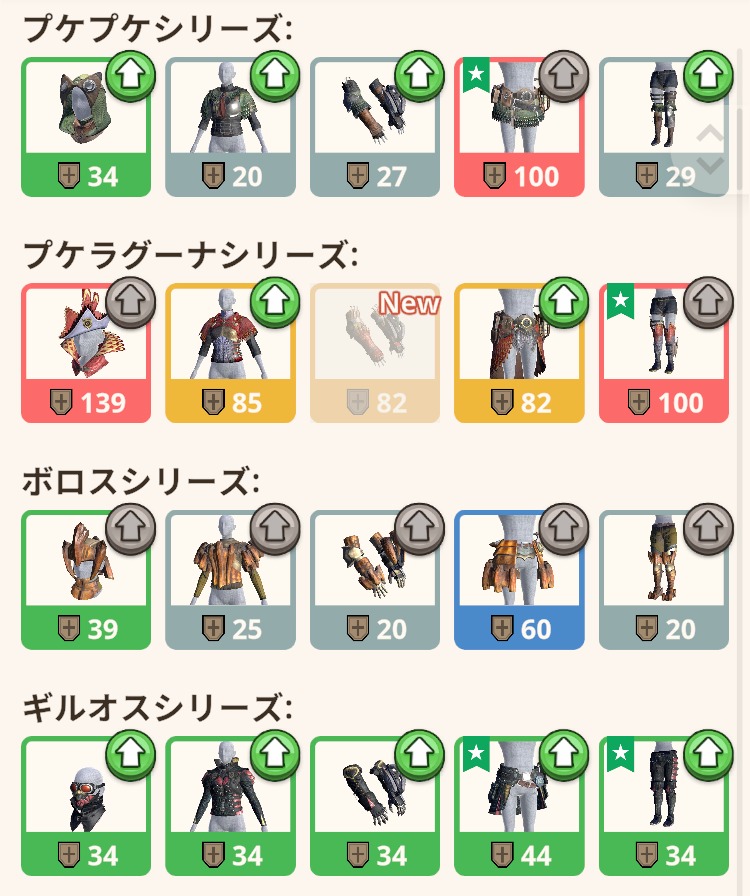Select the プケプケ chest armor with defense 20
The width and height of the screenshot is (750, 896).
click(230, 127)
